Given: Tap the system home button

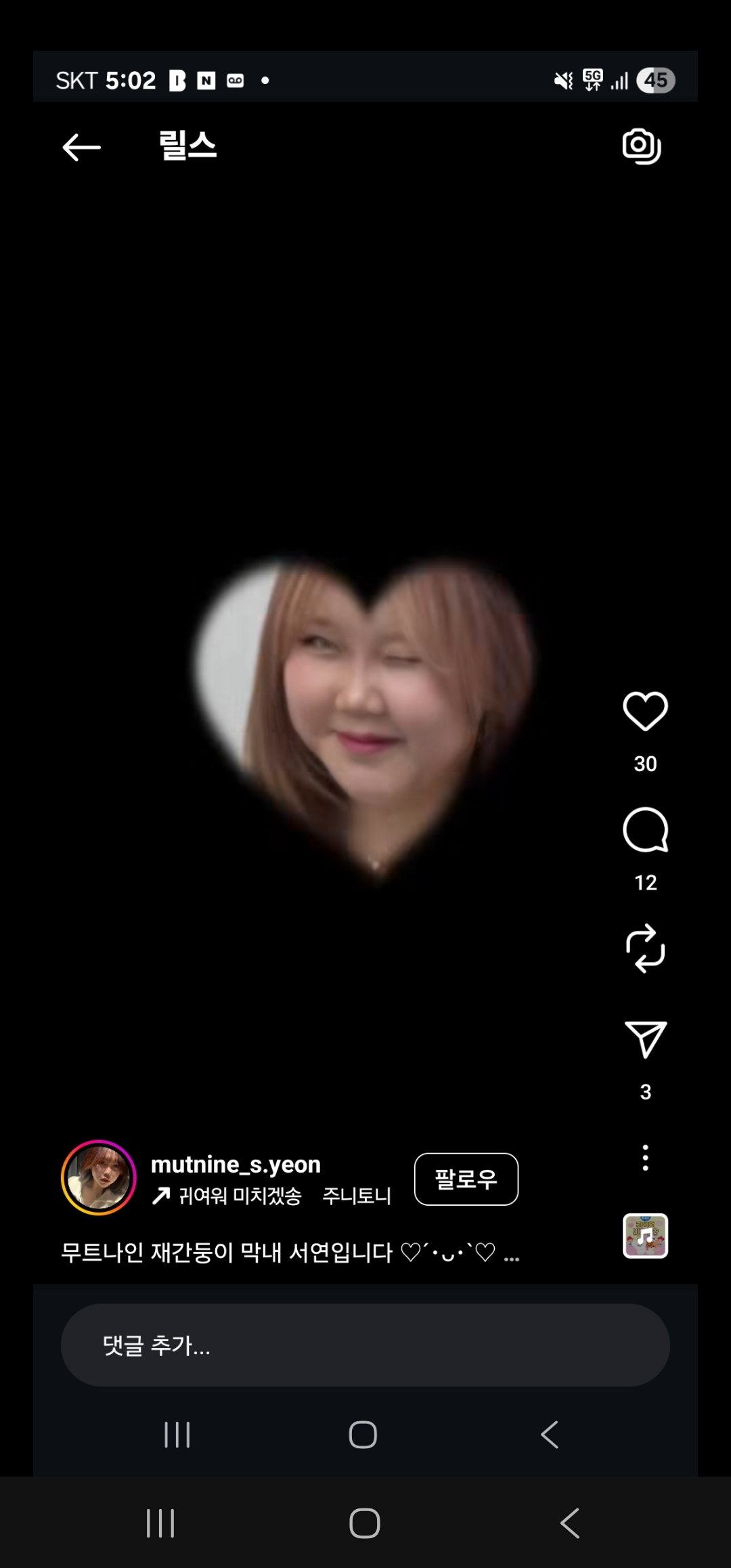Looking at the screenshot, I should (364, 1523).
